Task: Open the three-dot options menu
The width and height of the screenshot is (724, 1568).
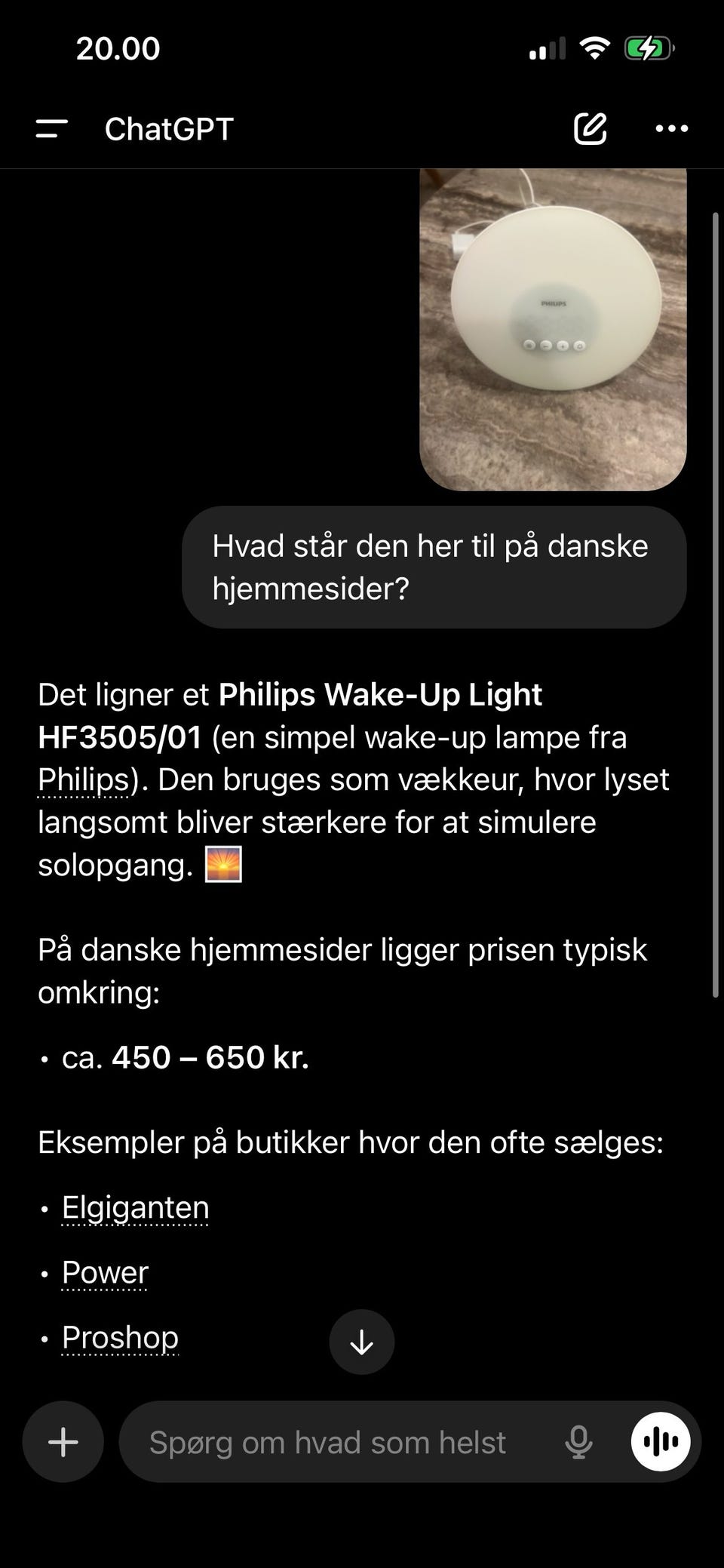Action: [670, 129]
